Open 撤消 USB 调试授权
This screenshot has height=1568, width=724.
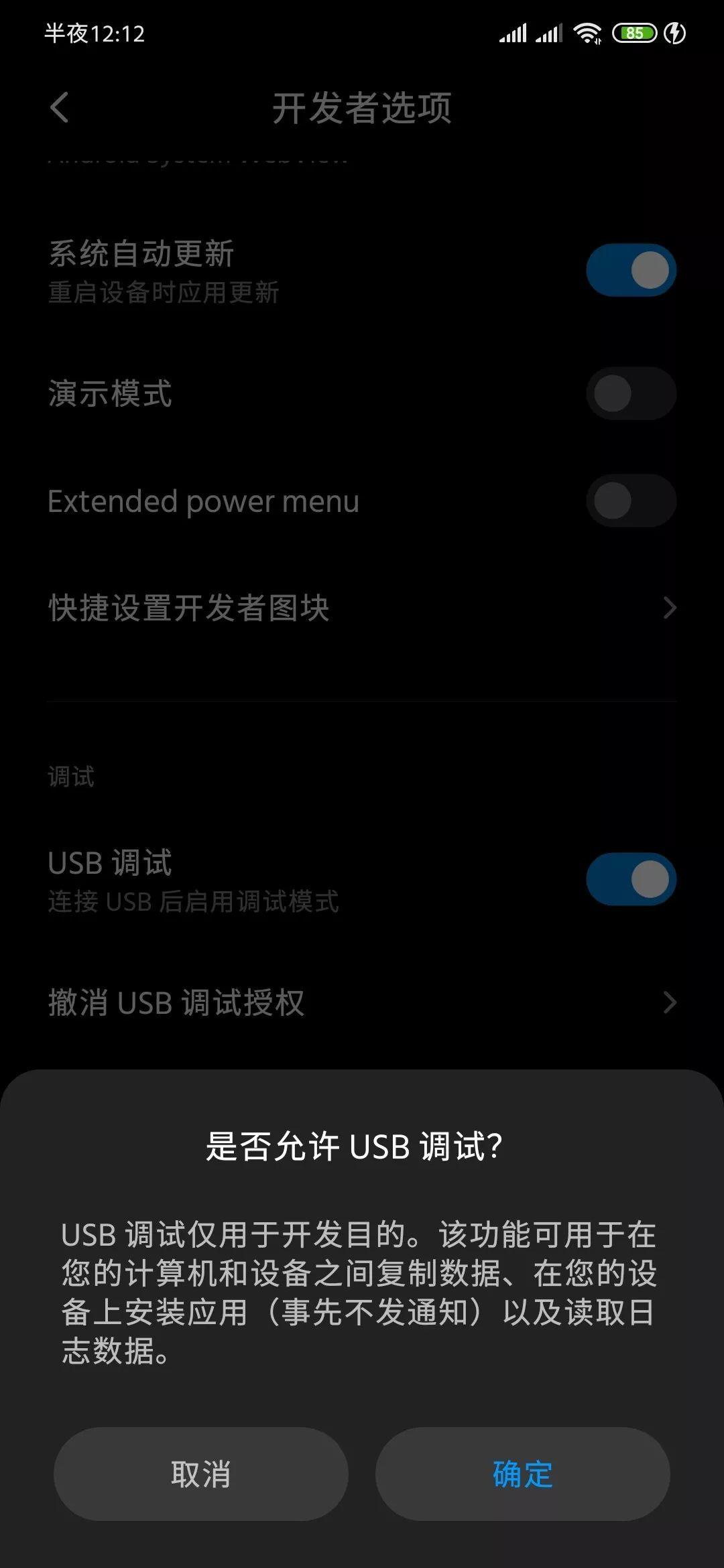point(362,1002)
